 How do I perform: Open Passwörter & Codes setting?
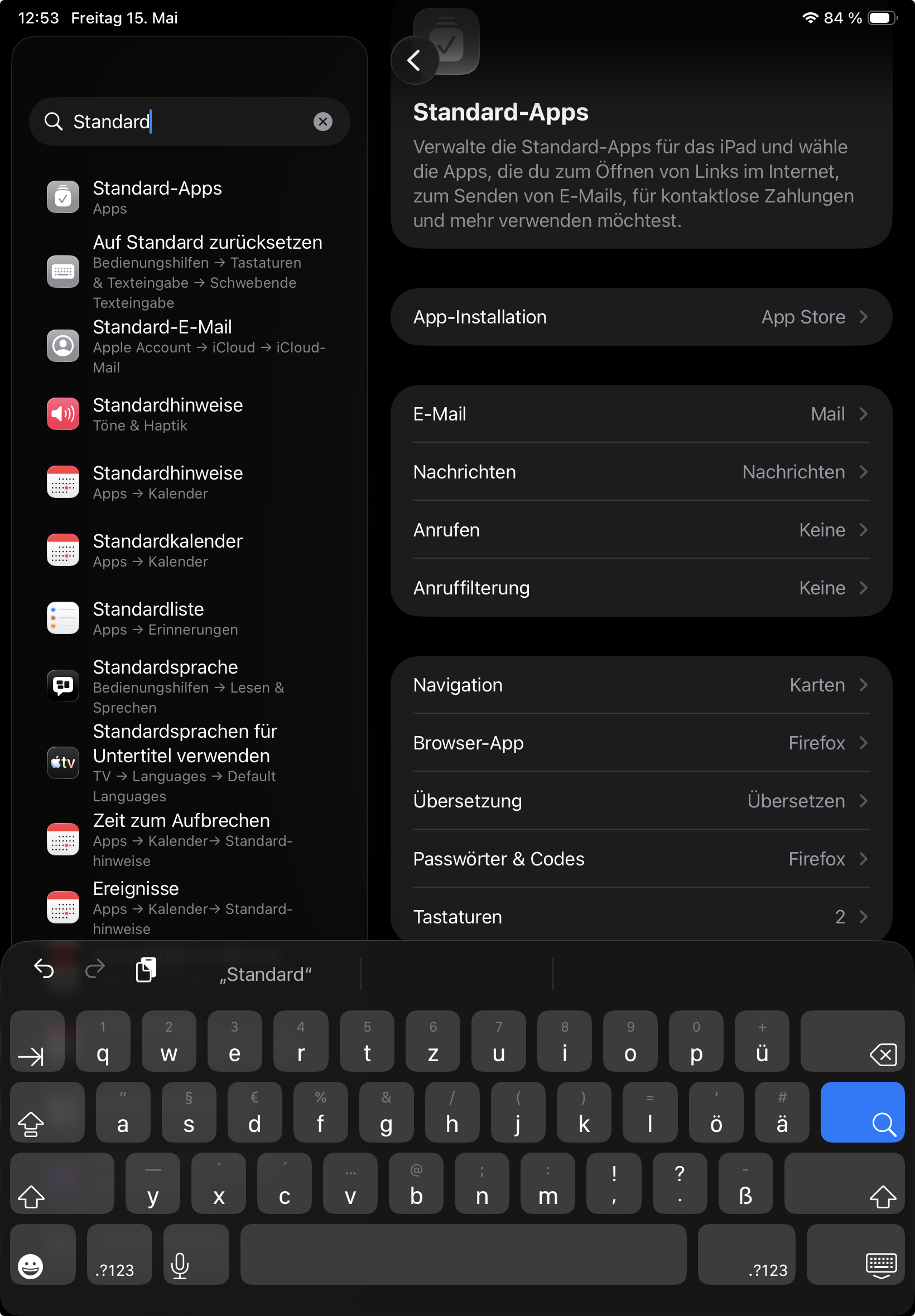[x=641, y=858]
